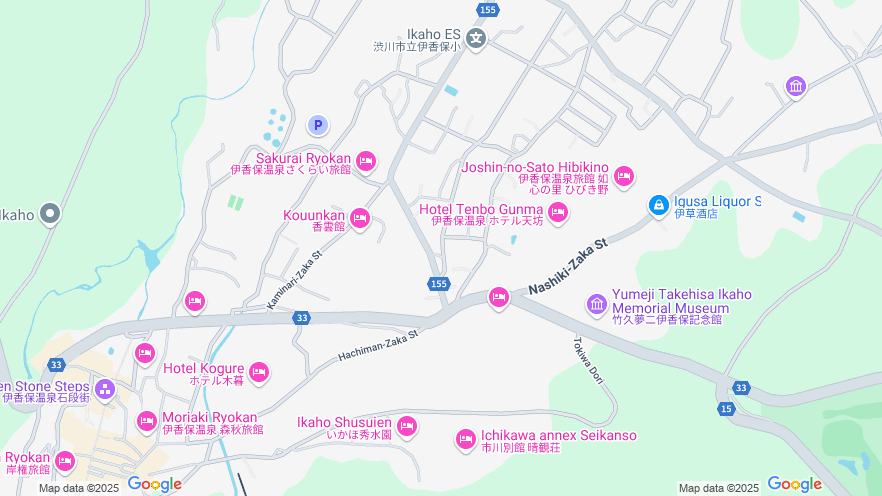Image resolution: width=882 pixels, height=496 pixels.
Task: Open the parking lot P marker
Action: tap(317, 125)
